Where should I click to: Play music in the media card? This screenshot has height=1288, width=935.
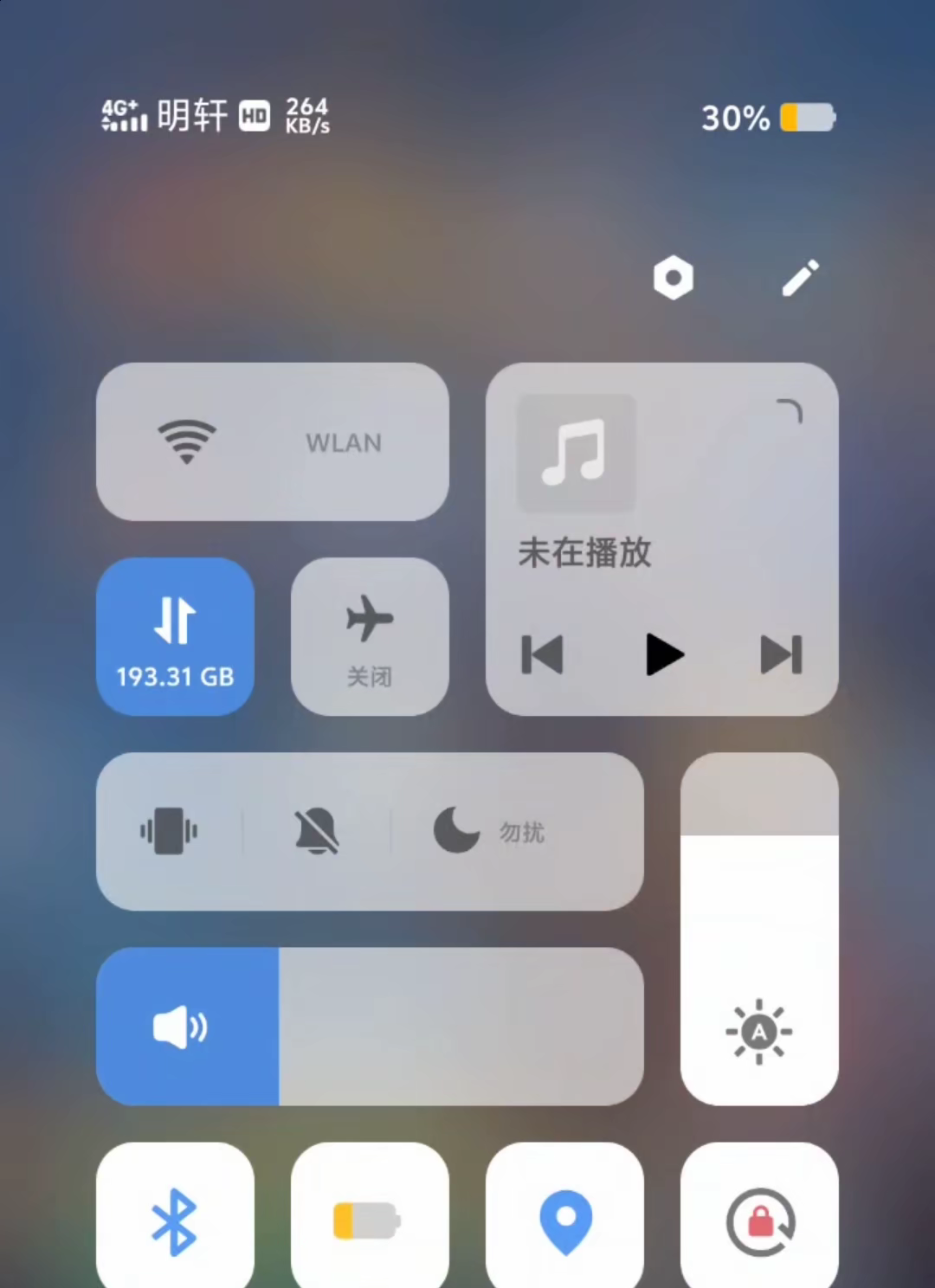[x=664, y=654]
